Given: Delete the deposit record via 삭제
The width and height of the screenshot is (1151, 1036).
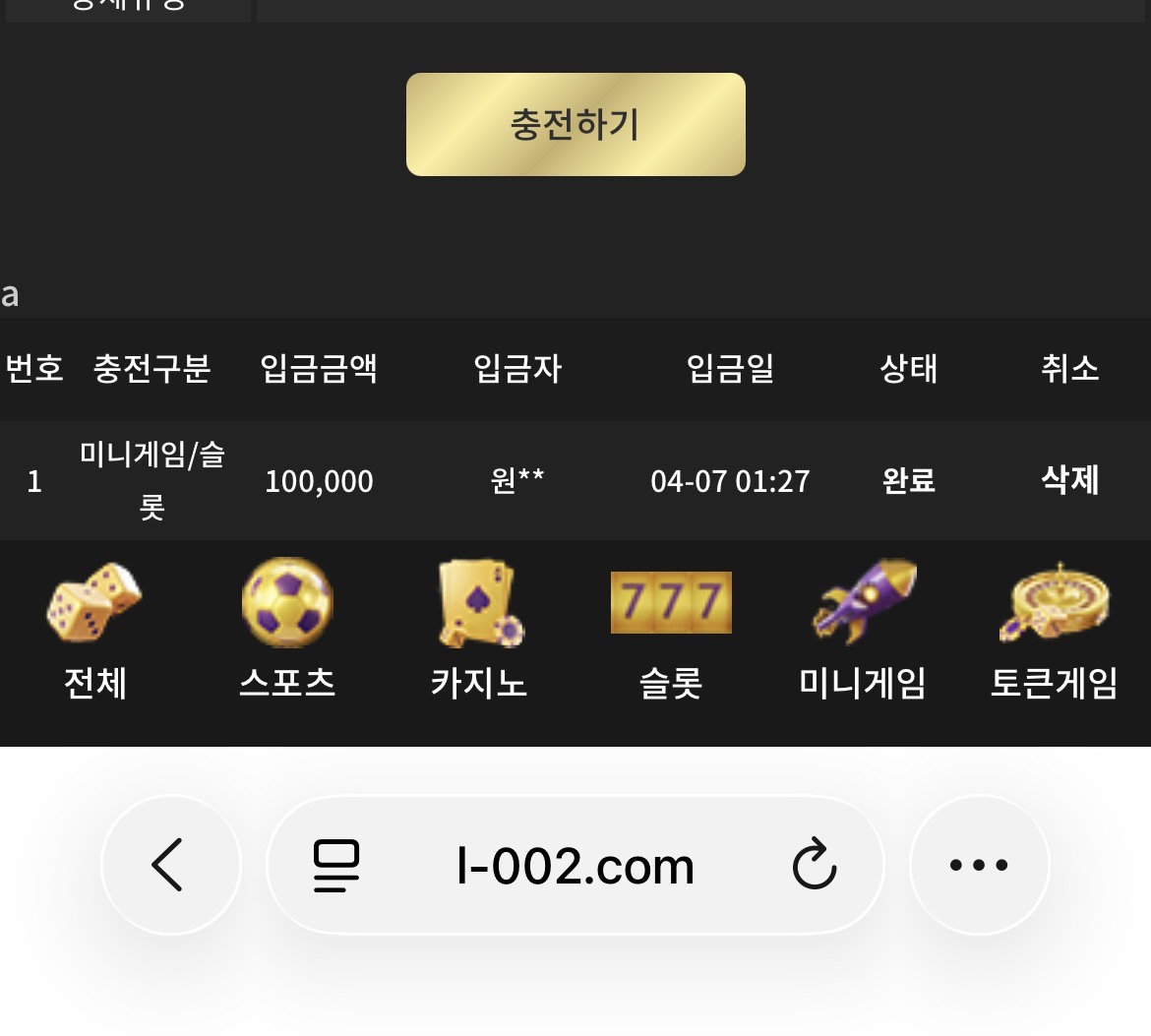Looking at the screenshot, I should click(x=1069, y=480).
